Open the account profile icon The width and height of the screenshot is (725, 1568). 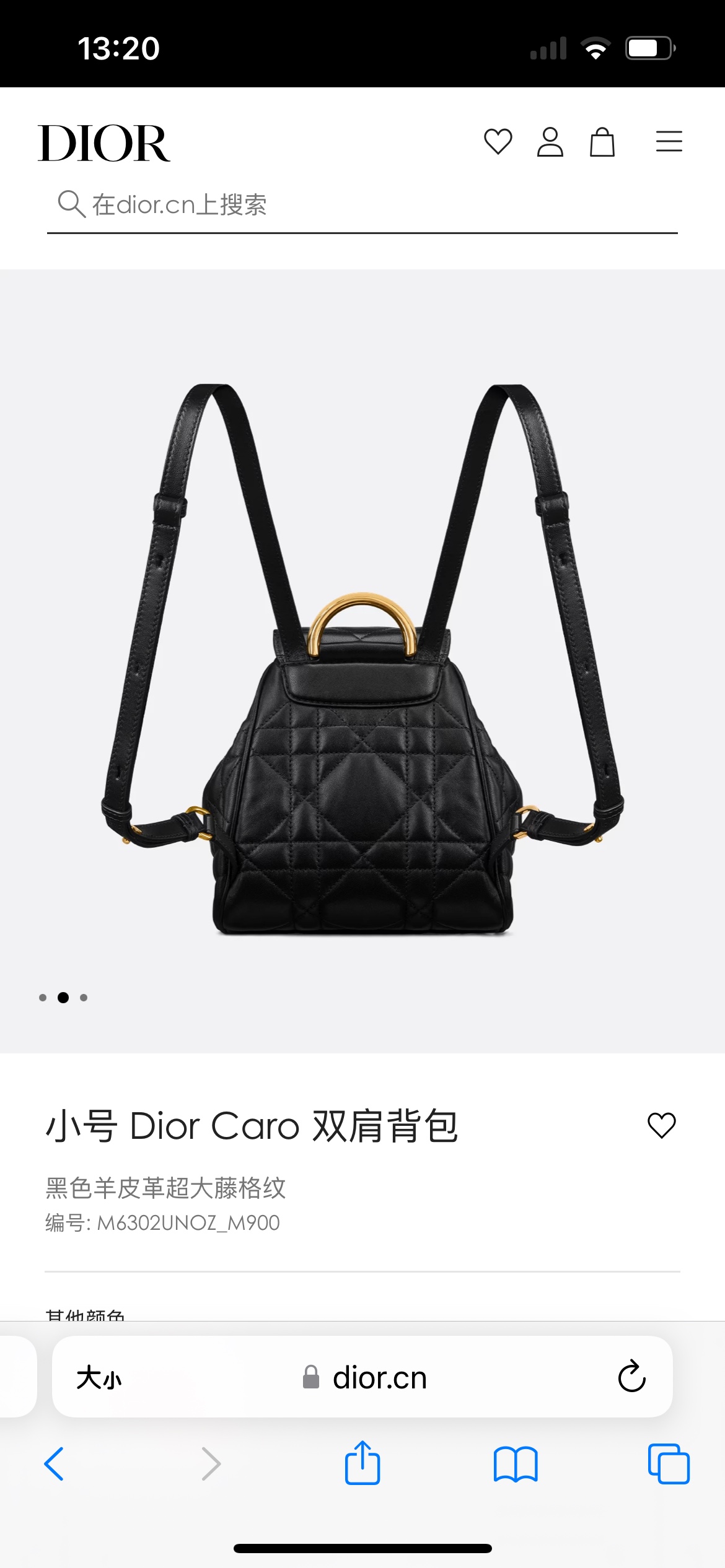coord(550,142)
